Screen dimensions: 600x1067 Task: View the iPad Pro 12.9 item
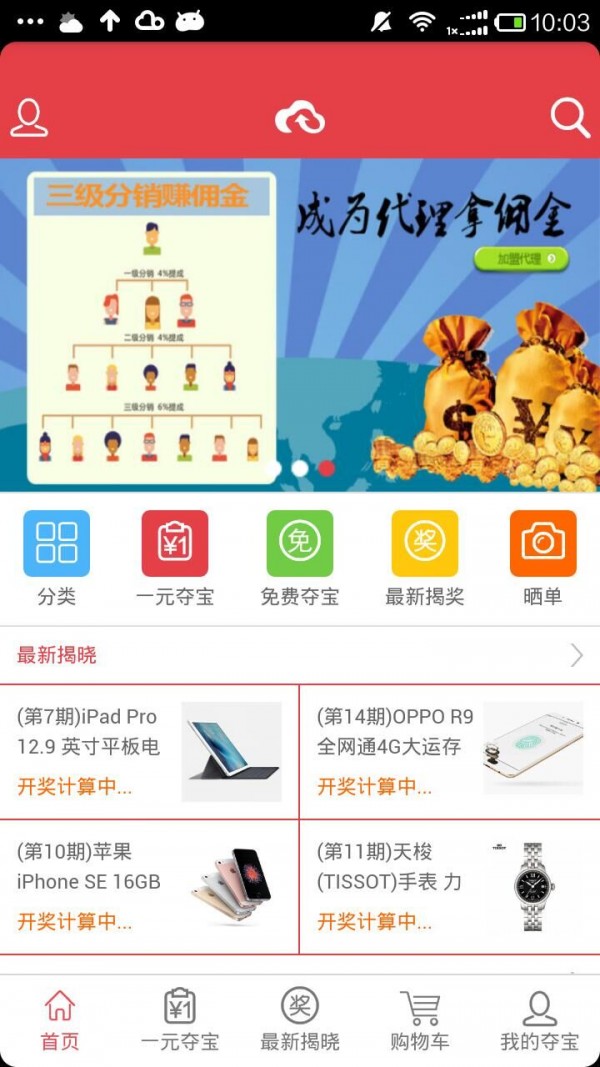click(150, 752)
